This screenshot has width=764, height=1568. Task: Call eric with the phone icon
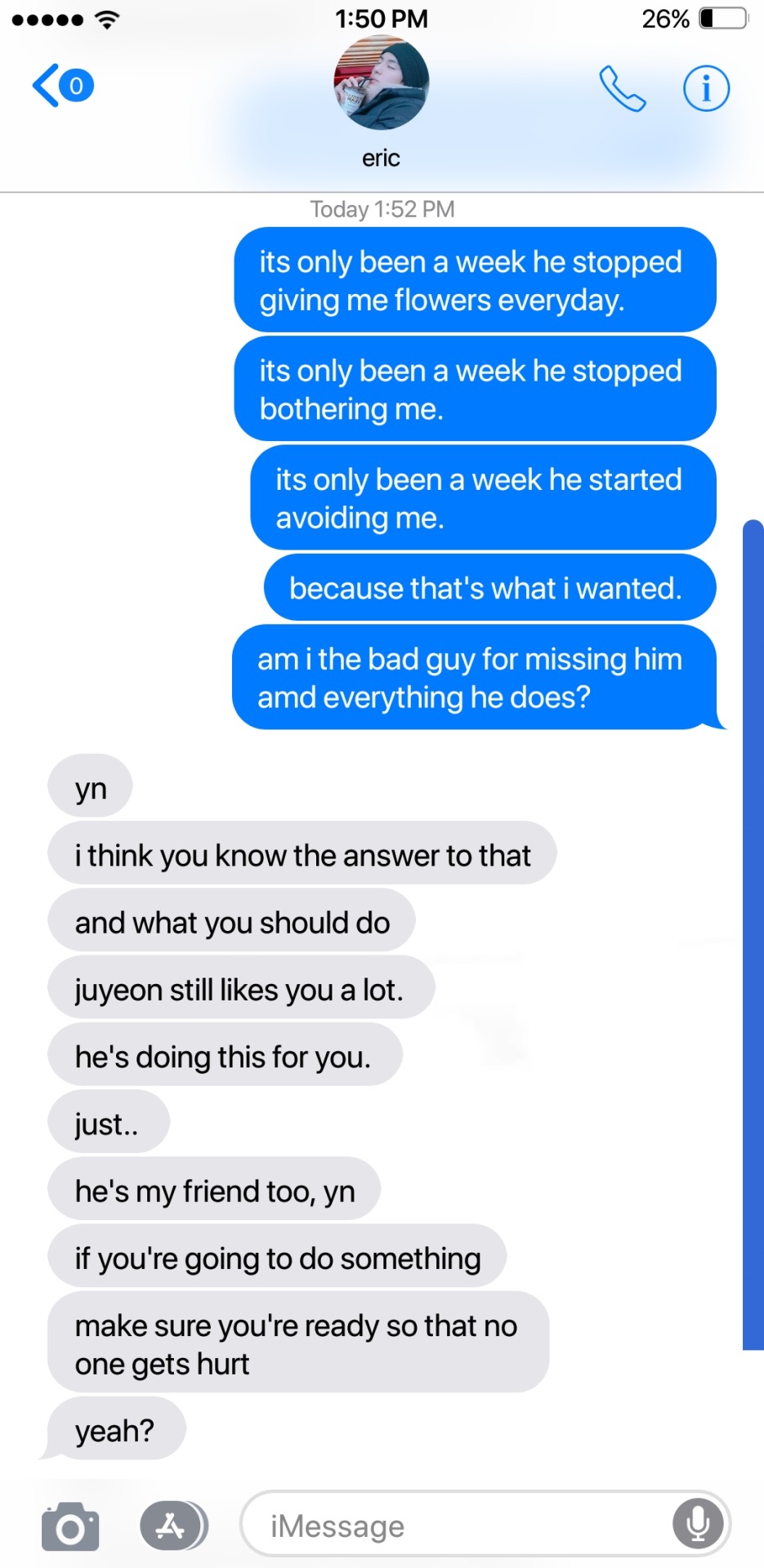623,88
